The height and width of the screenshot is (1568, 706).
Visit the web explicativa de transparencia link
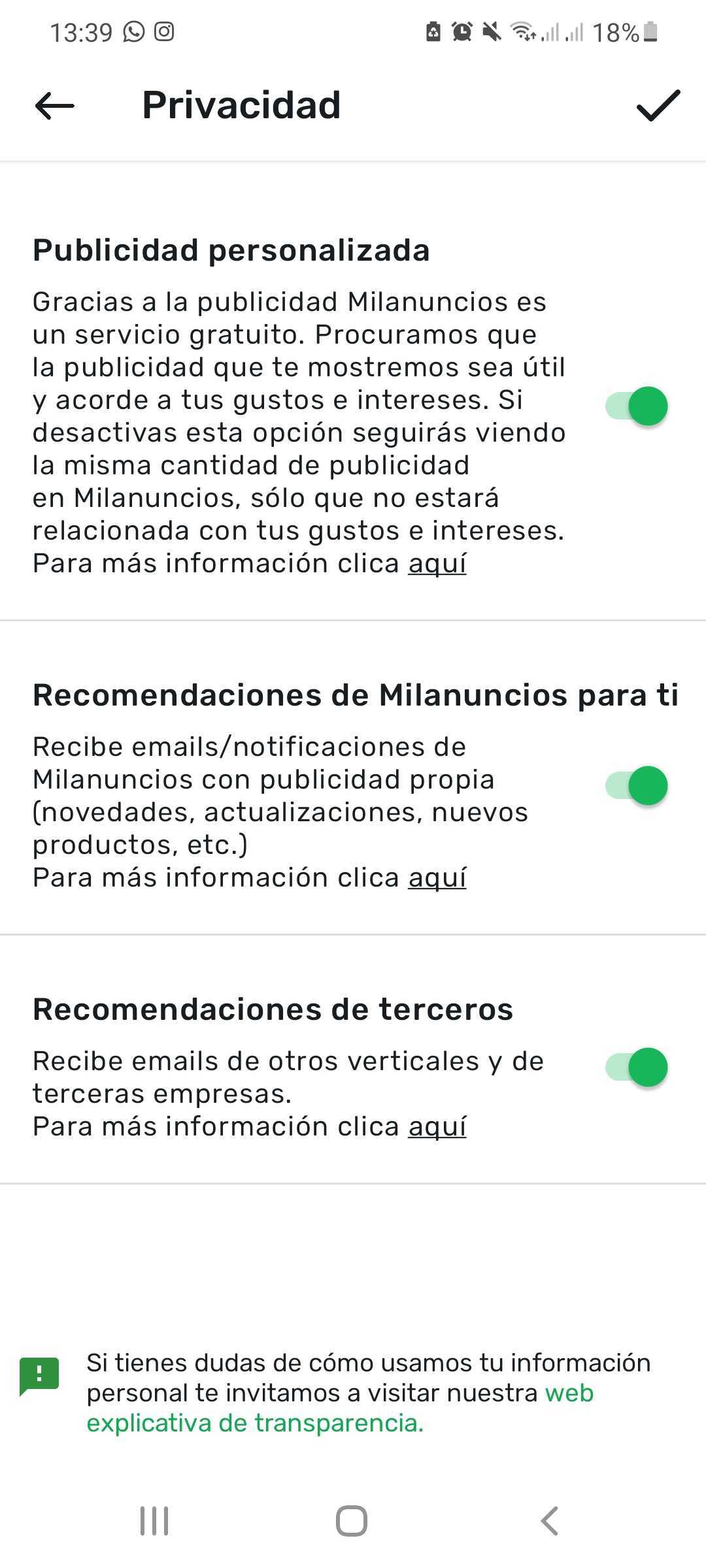[340, 1408]
